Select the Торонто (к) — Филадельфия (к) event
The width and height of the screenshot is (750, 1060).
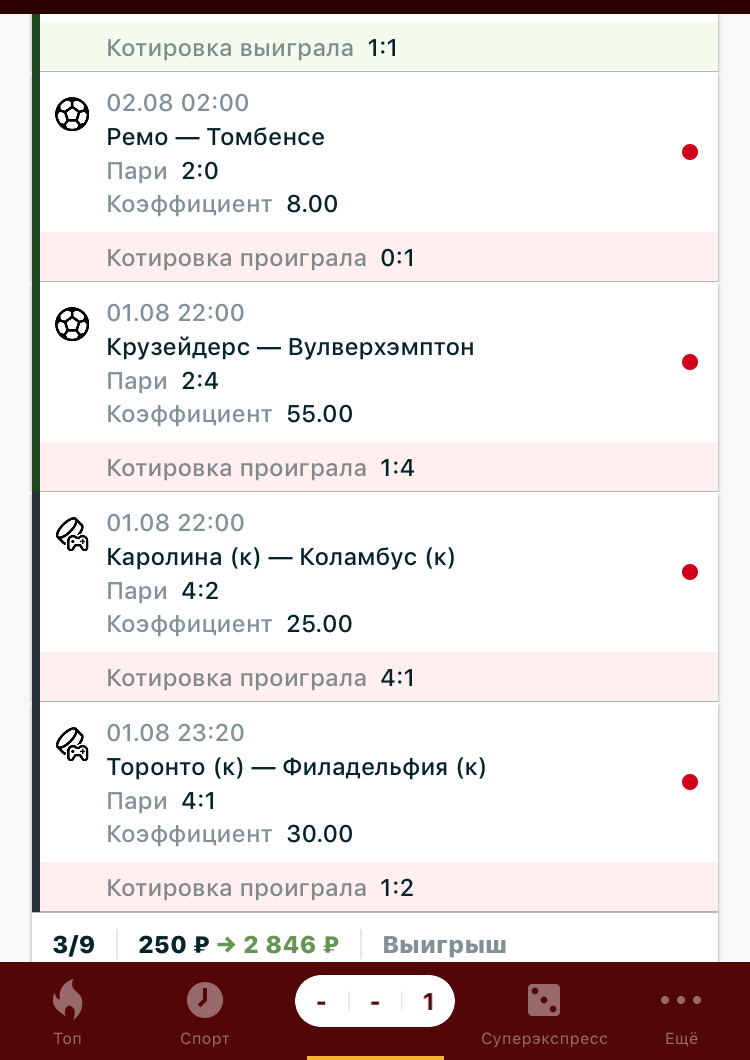(x=296, y=767)
